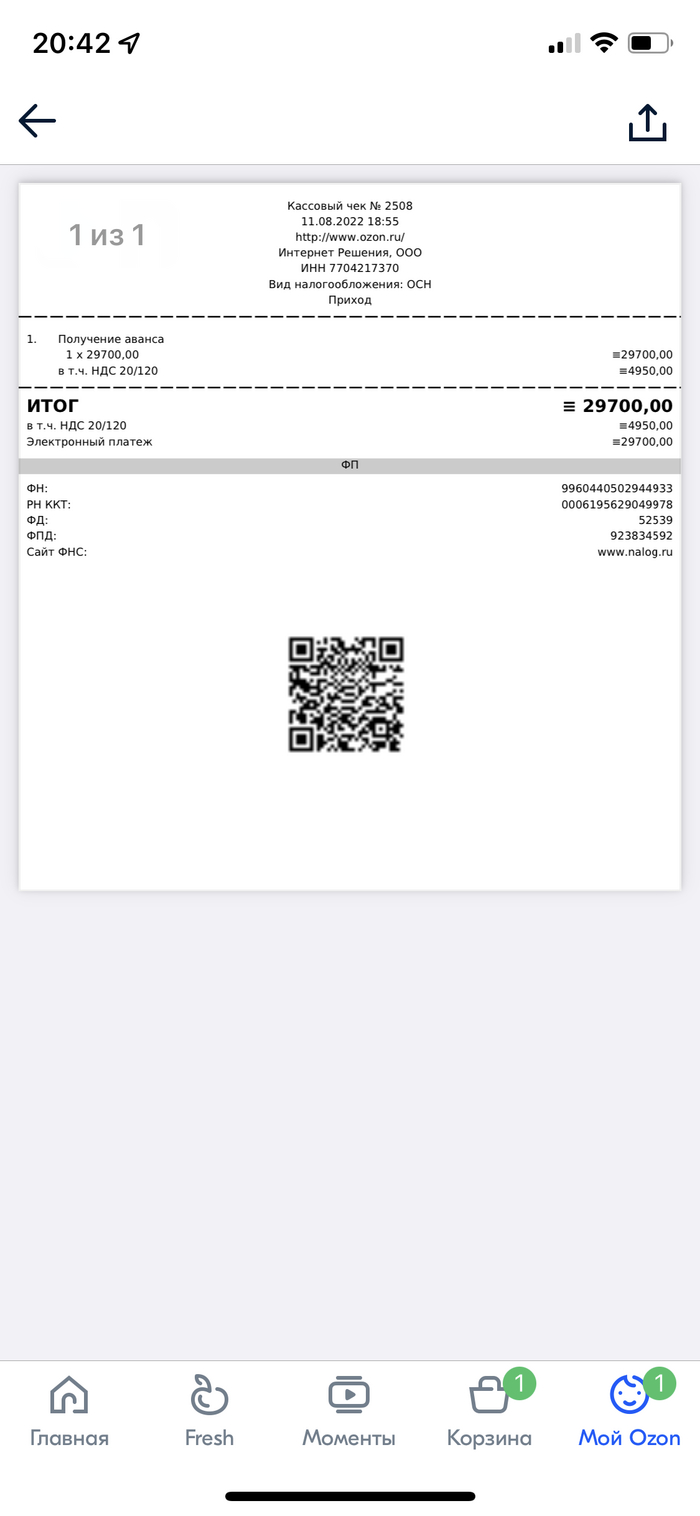The width and height of the screenshot is (700, 1516).
Task: Open the Корзина tab
Action: point(489,1411)
